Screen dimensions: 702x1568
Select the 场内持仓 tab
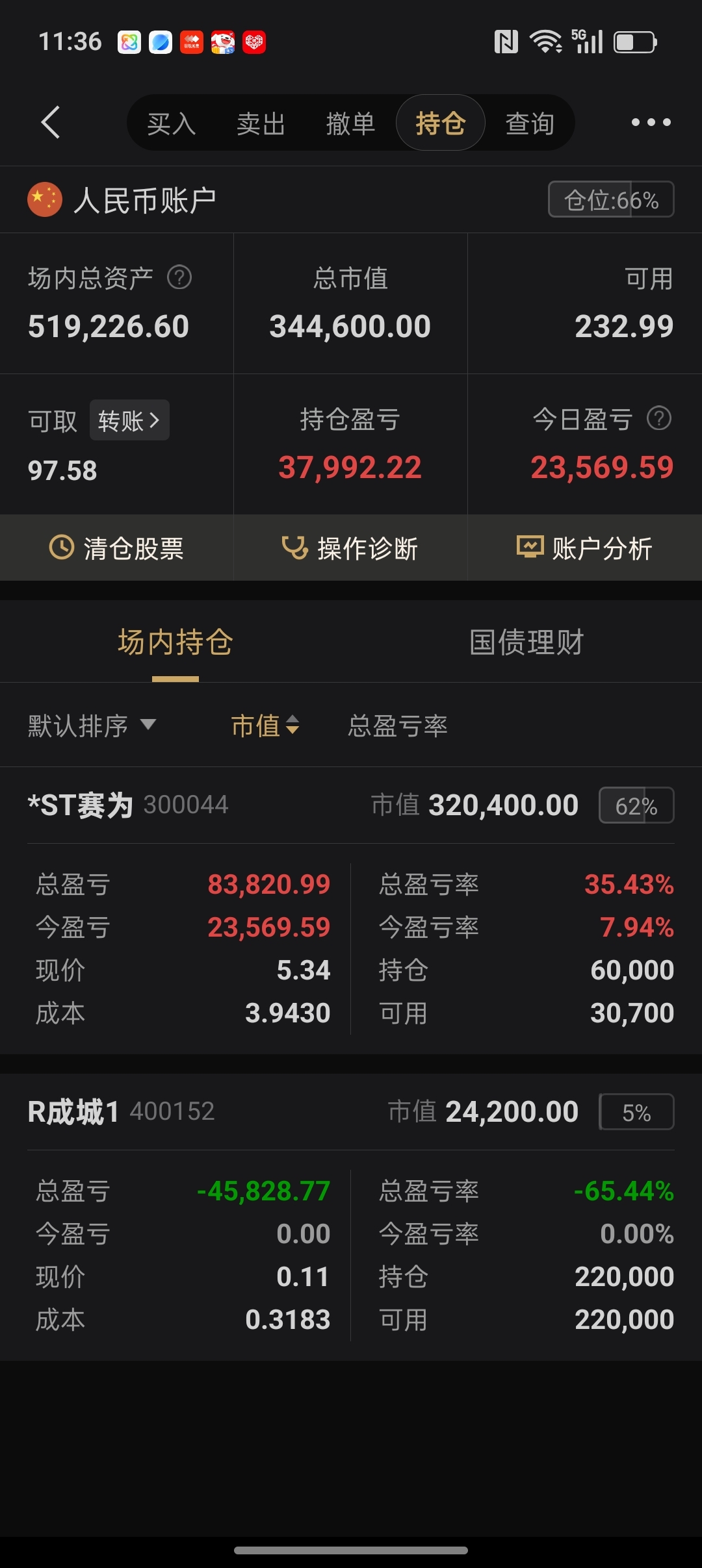click(175, 642)
